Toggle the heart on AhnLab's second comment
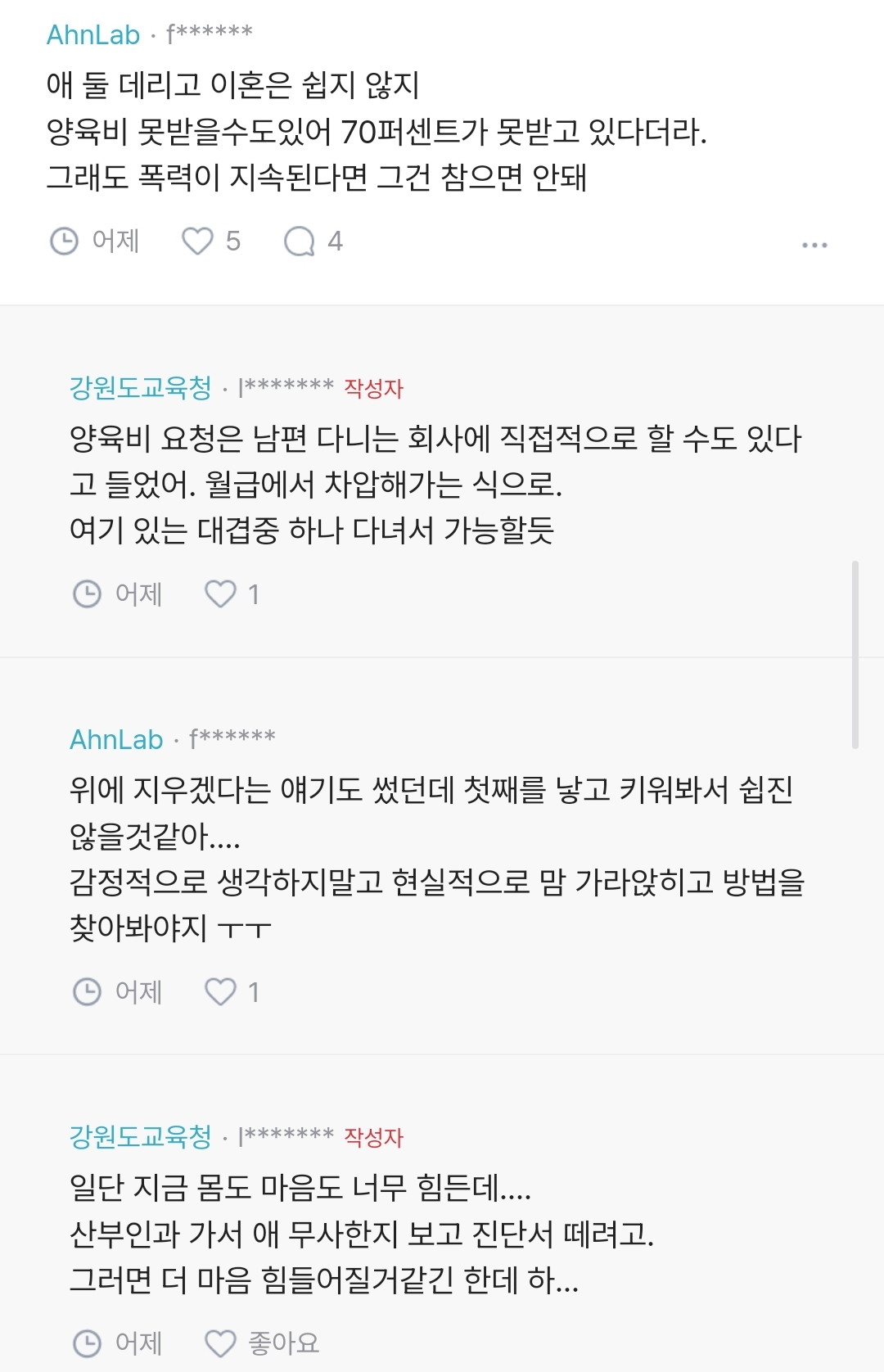The height and width of the screenshot is (1372, 884). [219, 991]
